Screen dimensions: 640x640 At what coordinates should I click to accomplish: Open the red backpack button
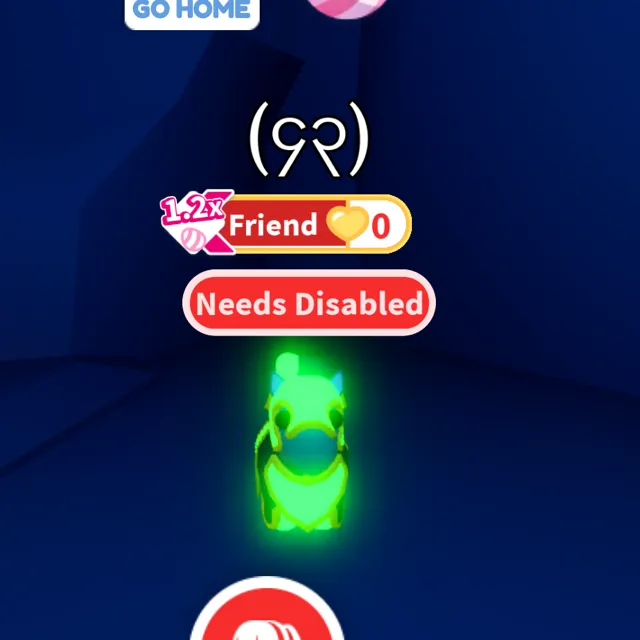[x=267, y=615]
